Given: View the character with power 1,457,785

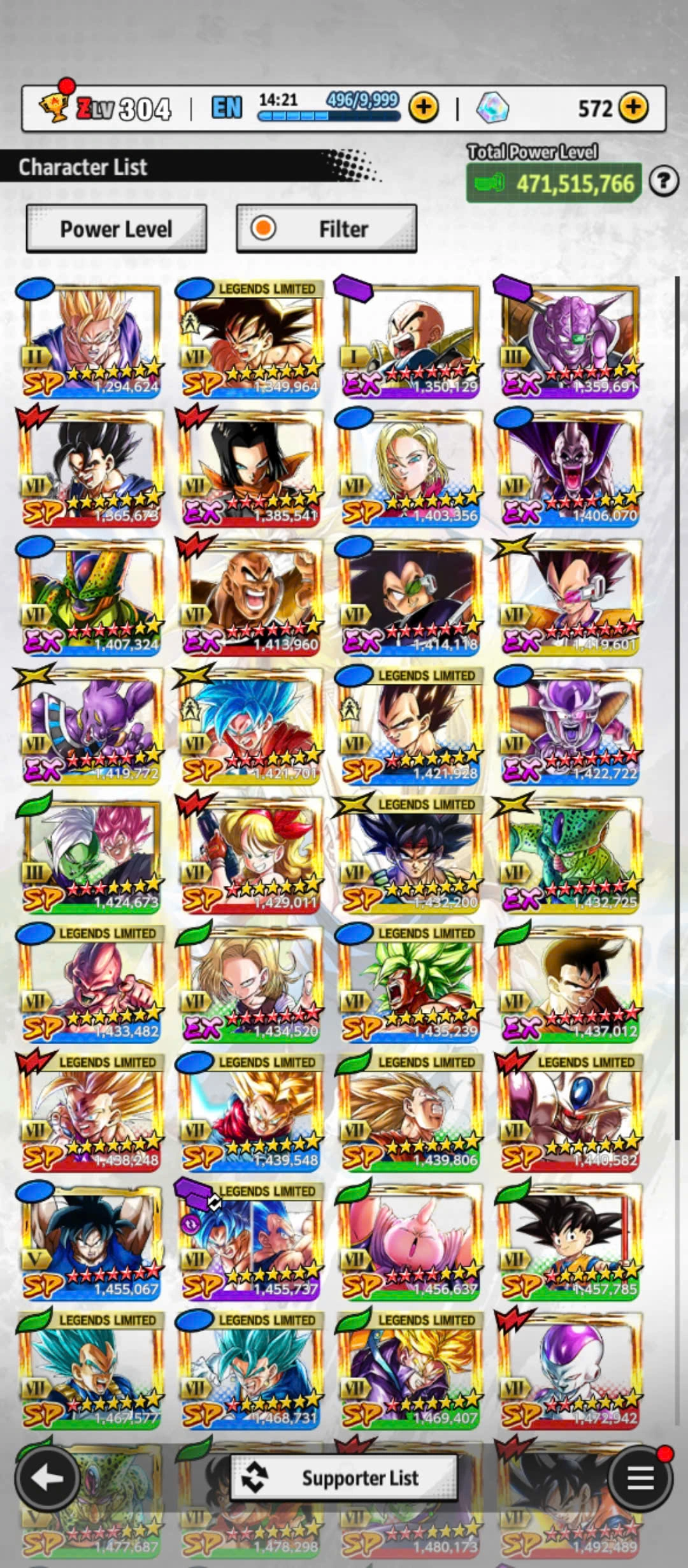Looking at the screenshot, I should (569, 1242).
